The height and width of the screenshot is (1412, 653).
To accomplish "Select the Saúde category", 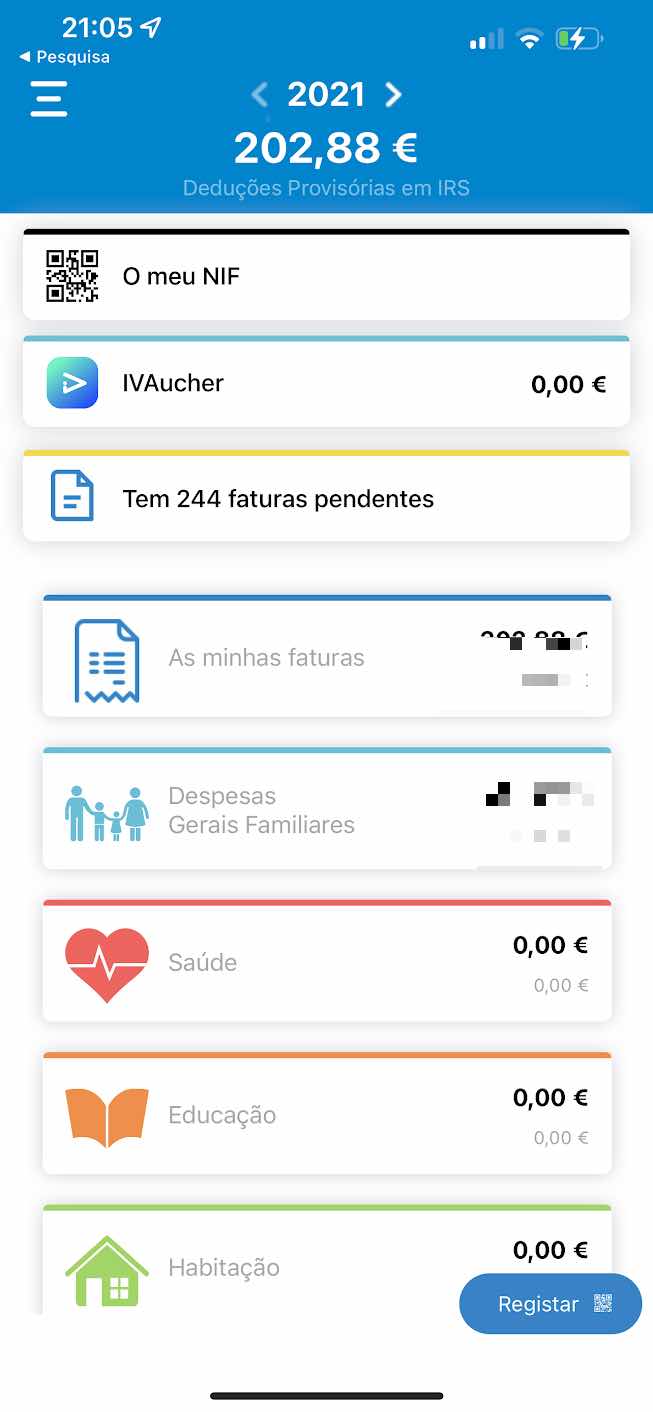I will pos(327,961).
